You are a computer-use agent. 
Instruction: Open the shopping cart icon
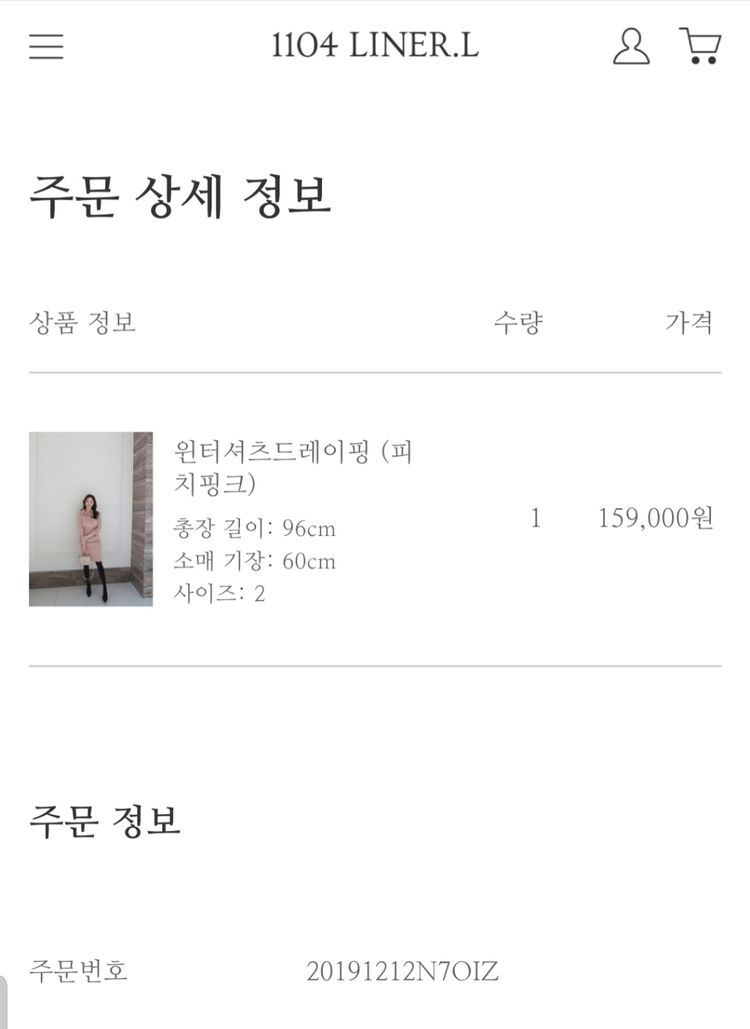point(703,45)
